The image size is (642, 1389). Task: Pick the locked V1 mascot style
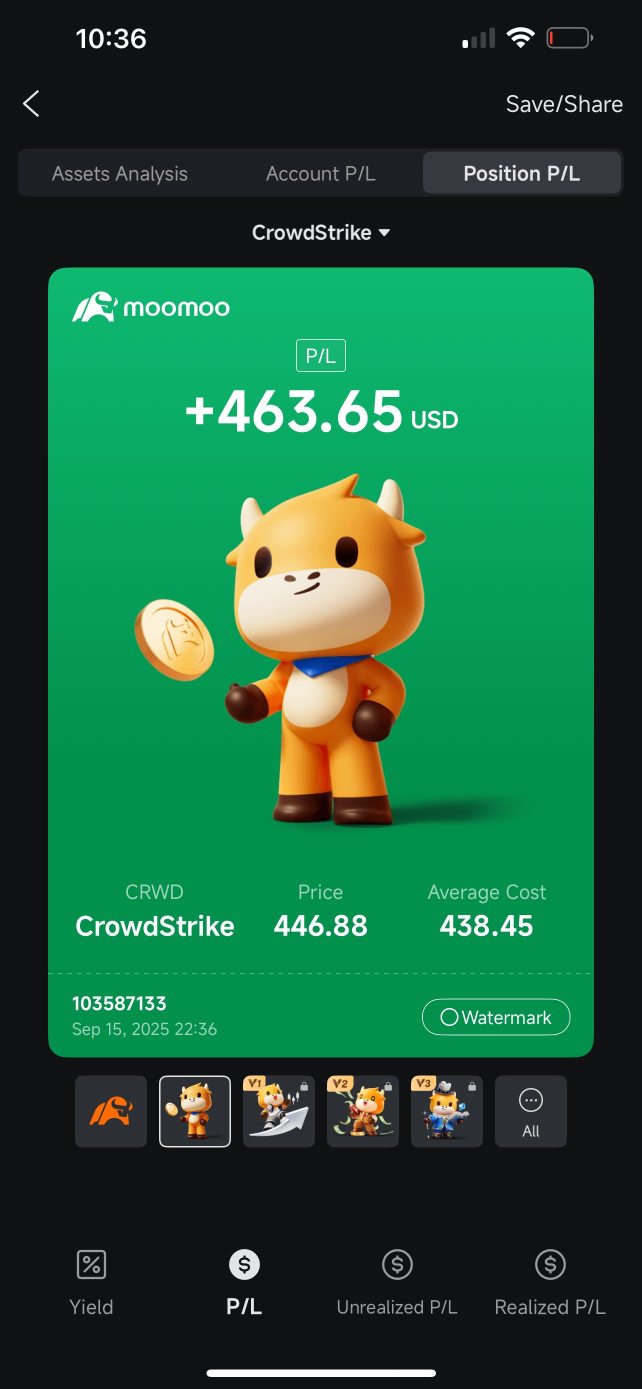point(279,1111)
